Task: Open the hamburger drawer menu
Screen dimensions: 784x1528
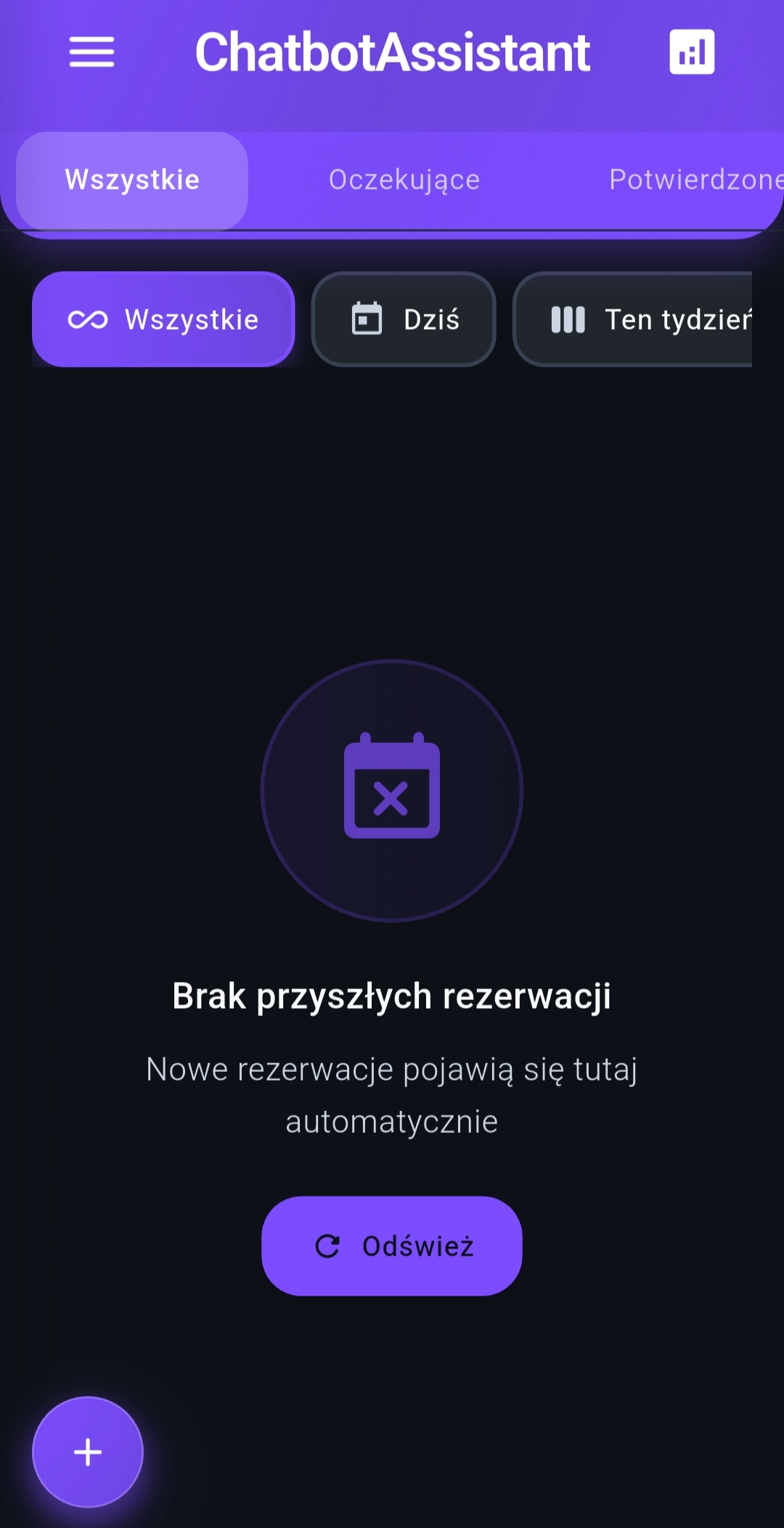Action: [x=91, y=52]
